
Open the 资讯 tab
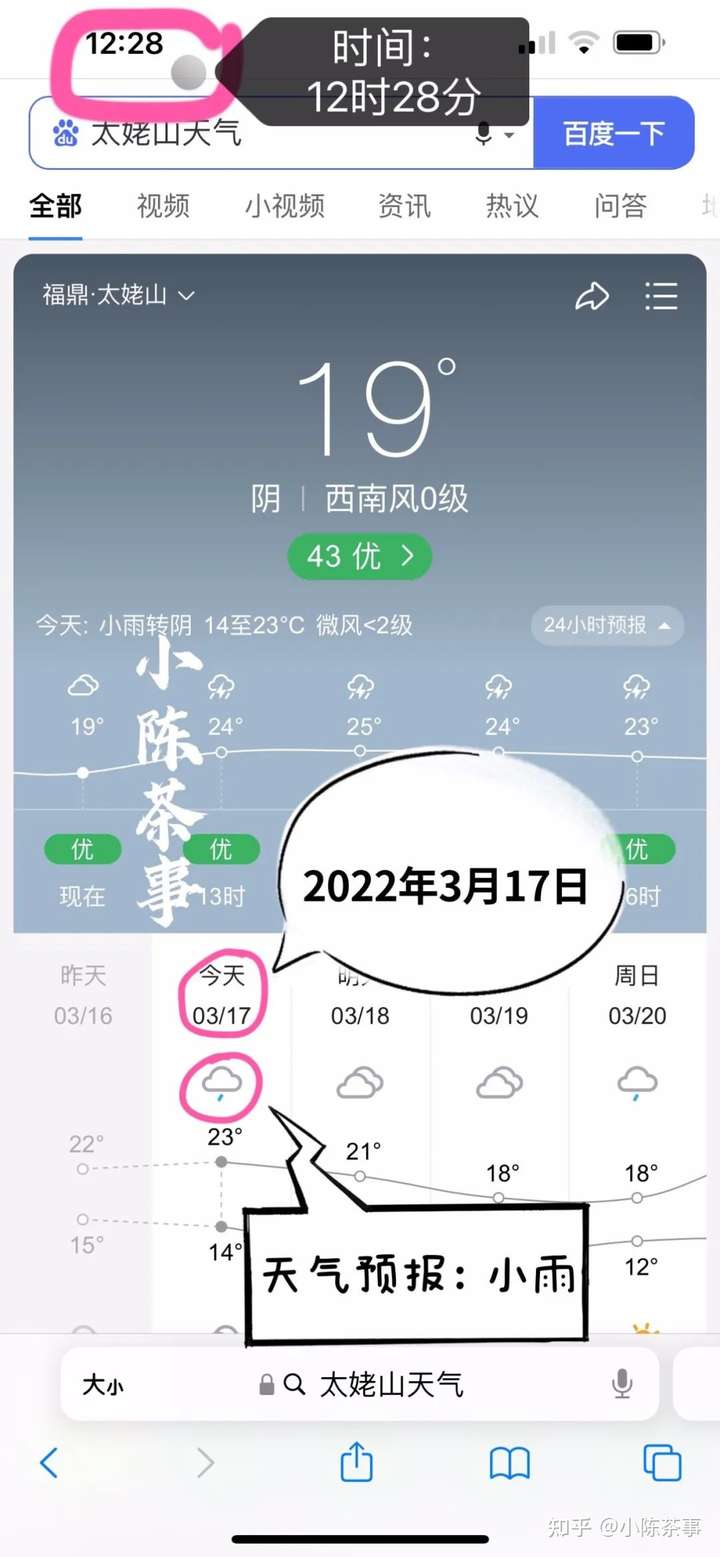click(404, 206)
